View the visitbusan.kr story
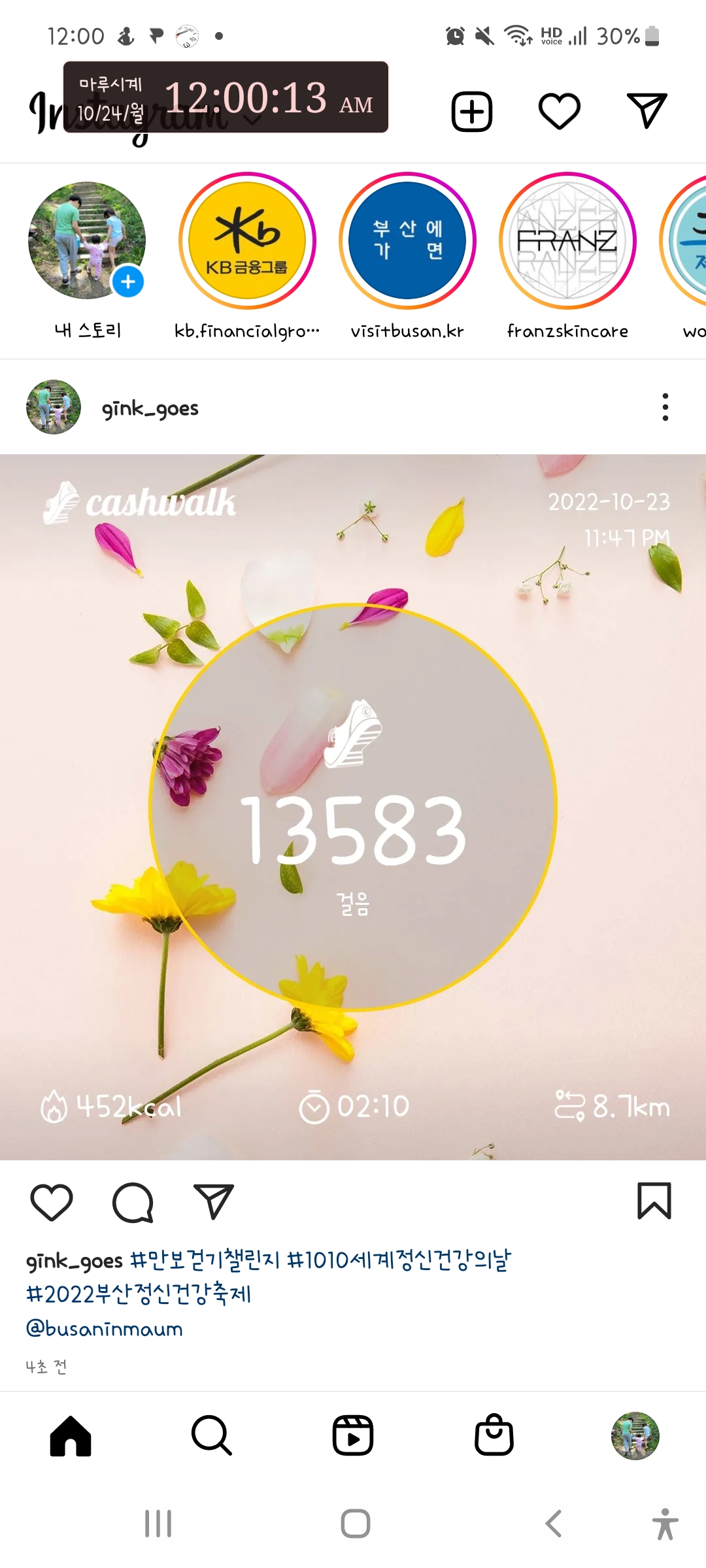Screen dimensions: 706x1568 [407, 241]
